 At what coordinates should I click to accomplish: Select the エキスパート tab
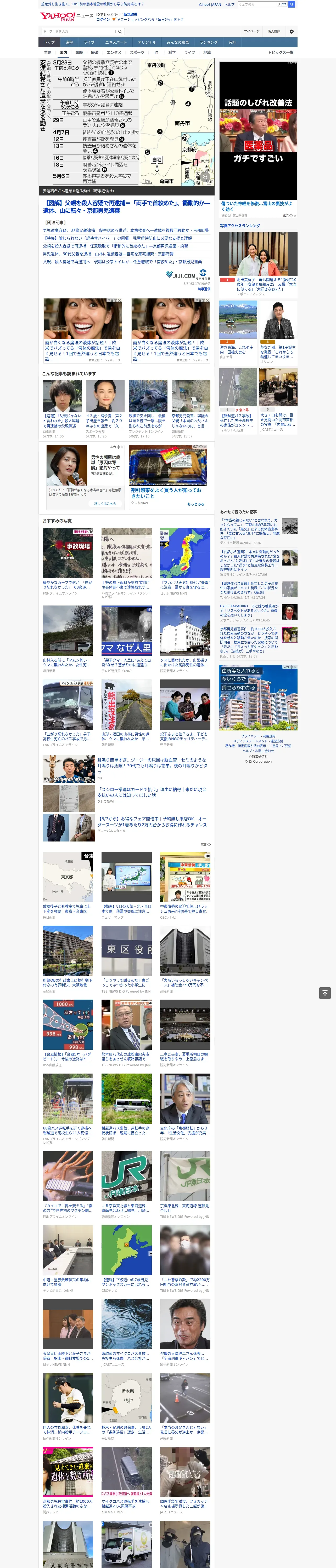coord(116,43)
